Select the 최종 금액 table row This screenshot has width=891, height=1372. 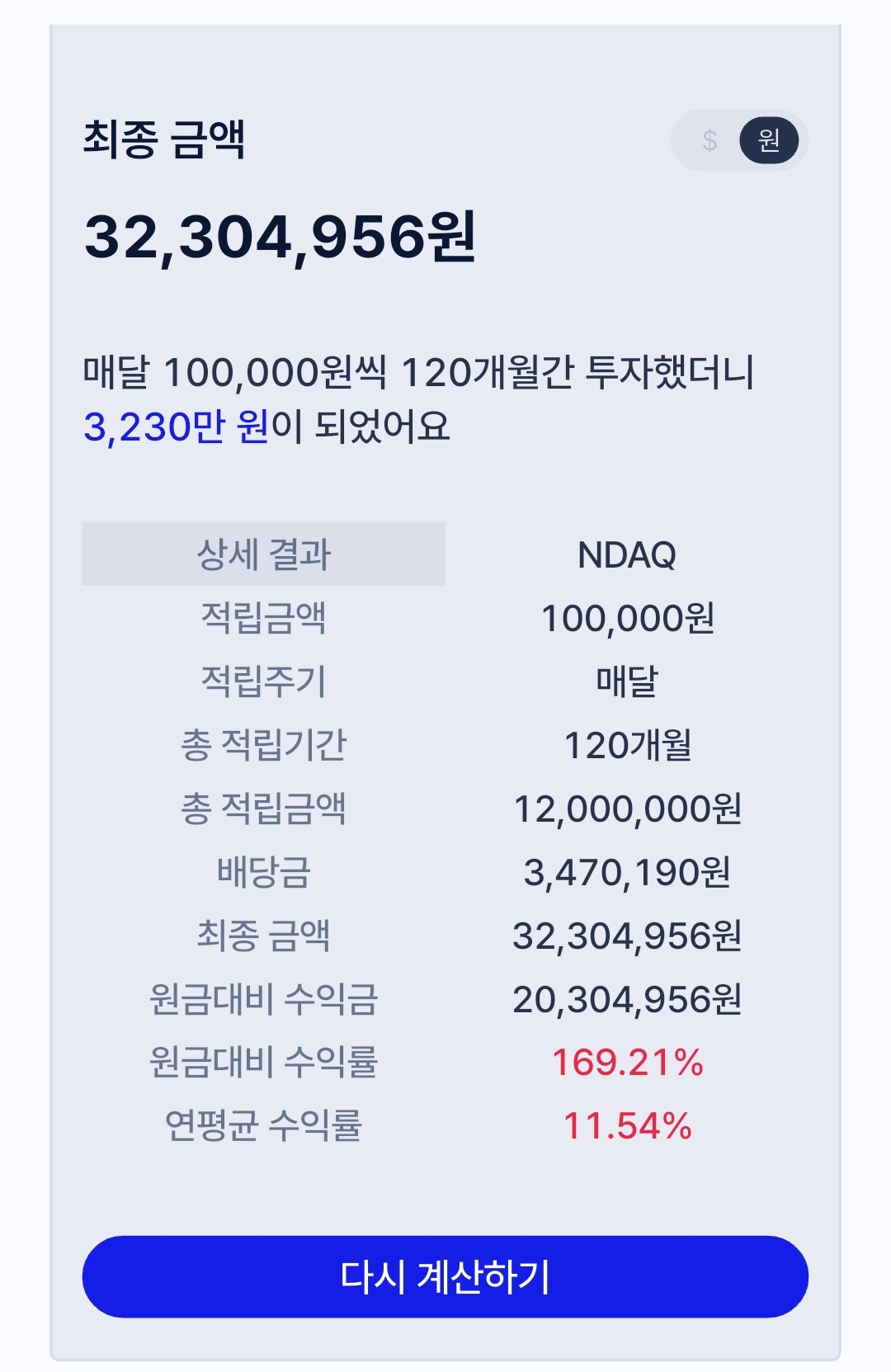262,936
